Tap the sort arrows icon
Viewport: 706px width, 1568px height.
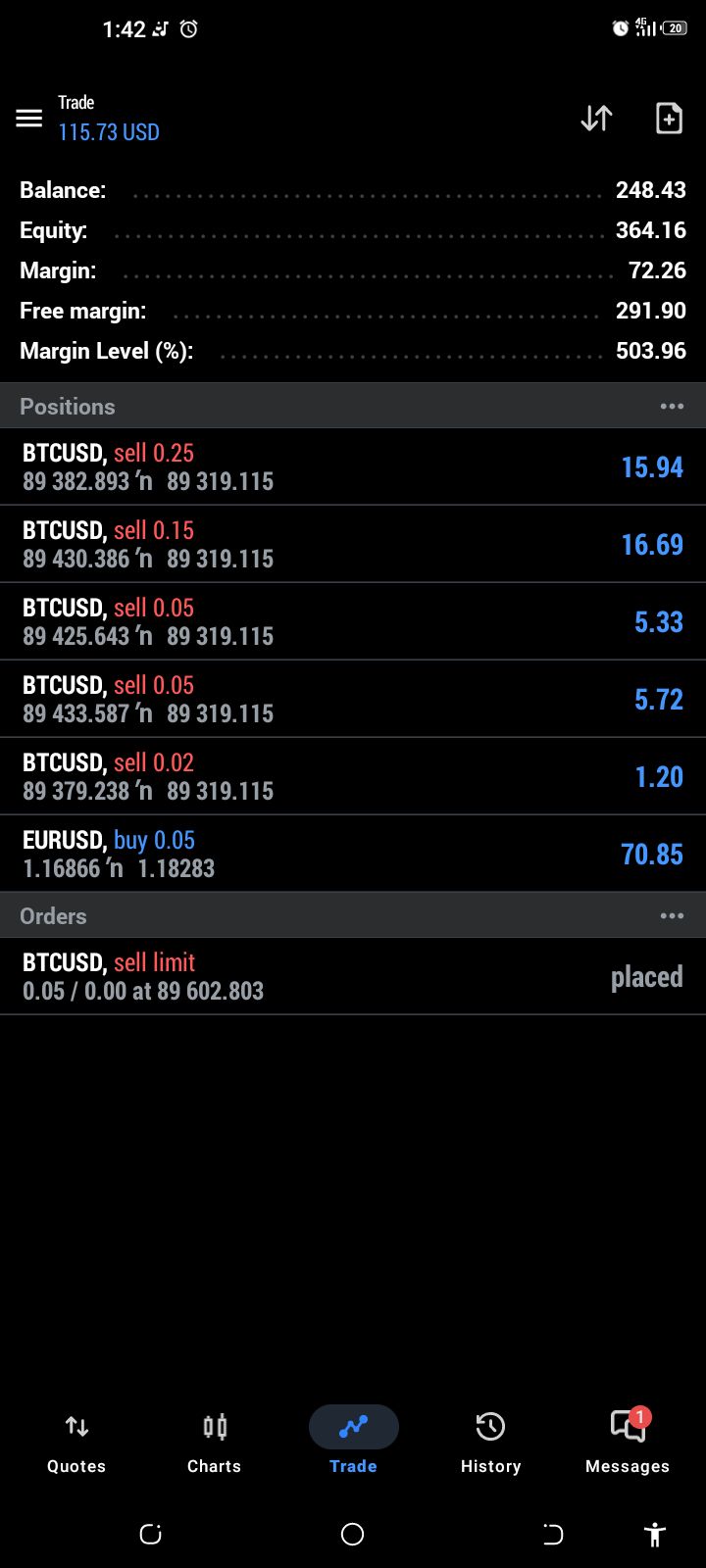pyautogui.click(x=596, y=119)
